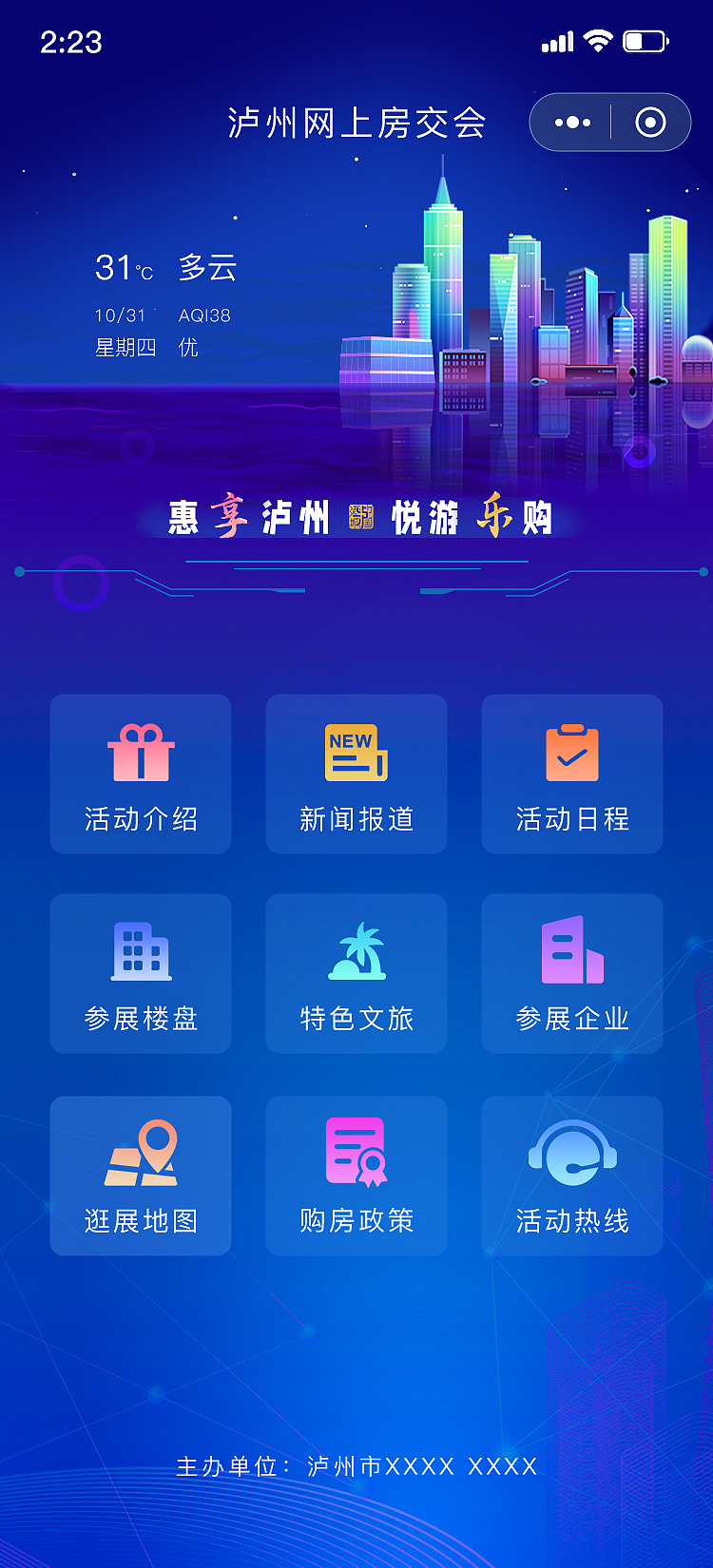Tap the 特色文旅 palm tree icon

pos(356,952)
